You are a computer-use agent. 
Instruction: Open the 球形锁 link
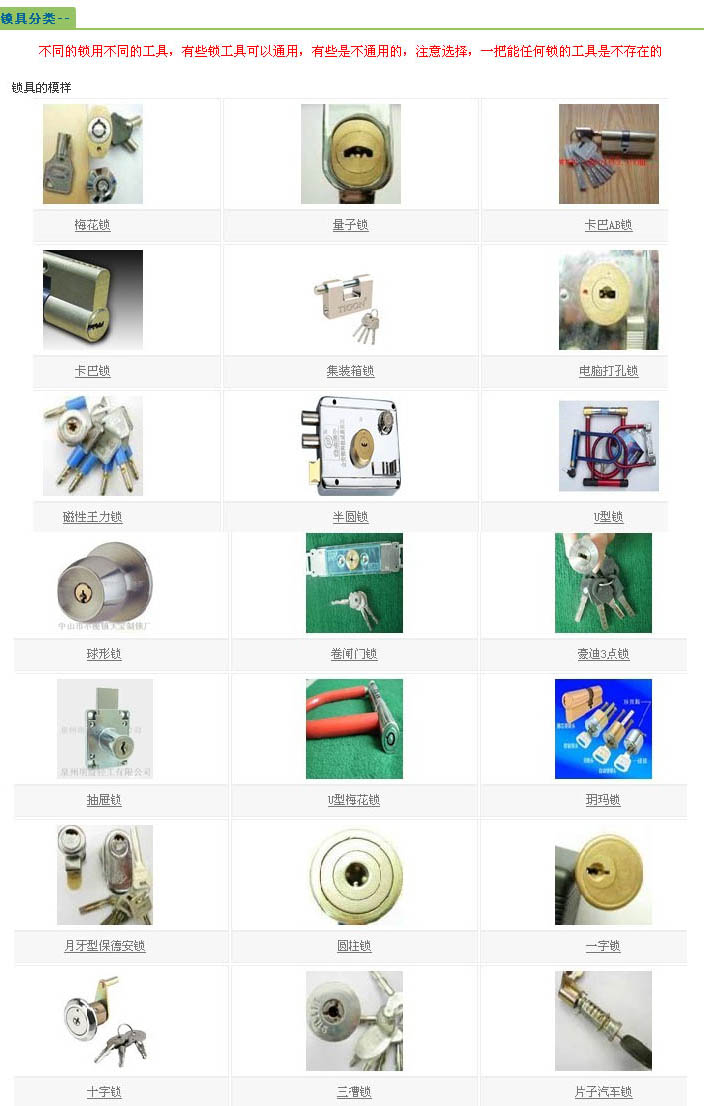pyautogui.click(x=104, y=655)
